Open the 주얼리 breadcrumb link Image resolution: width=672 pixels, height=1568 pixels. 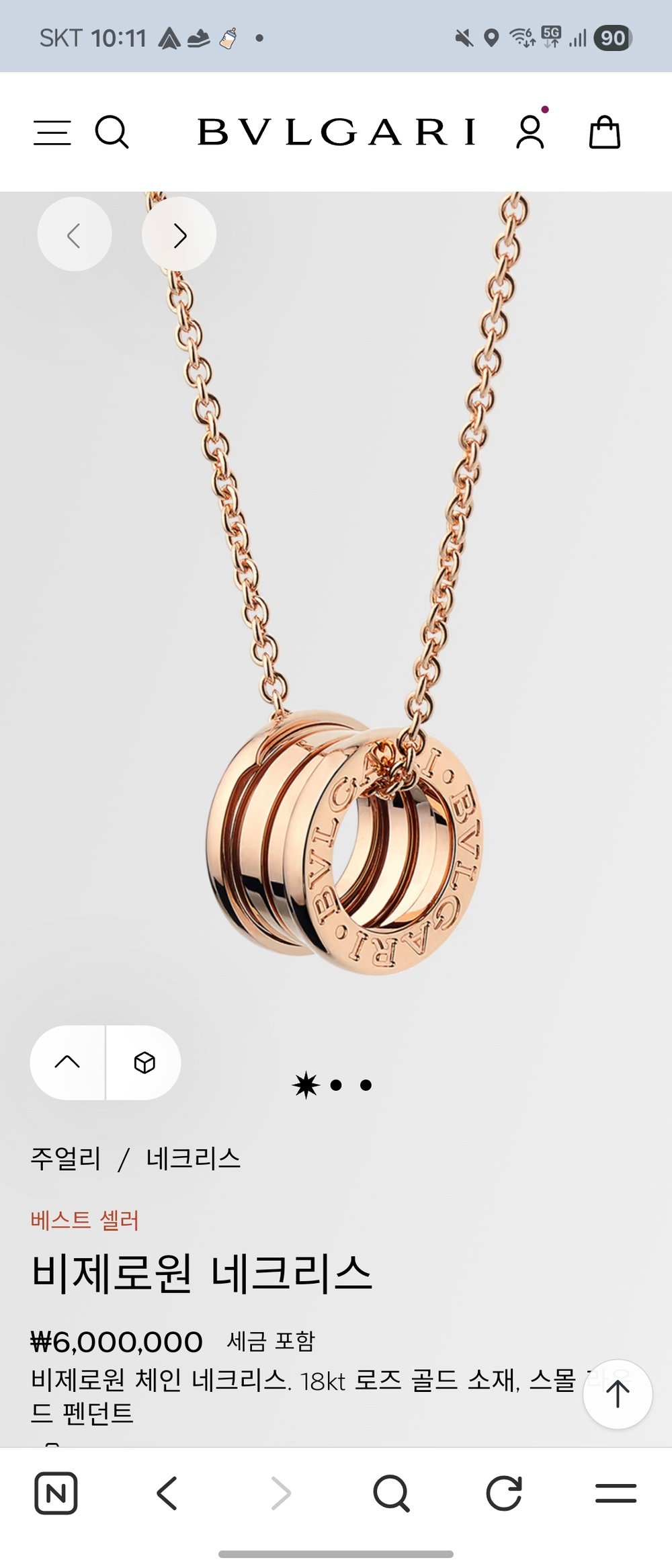[x=65, y=1159]
